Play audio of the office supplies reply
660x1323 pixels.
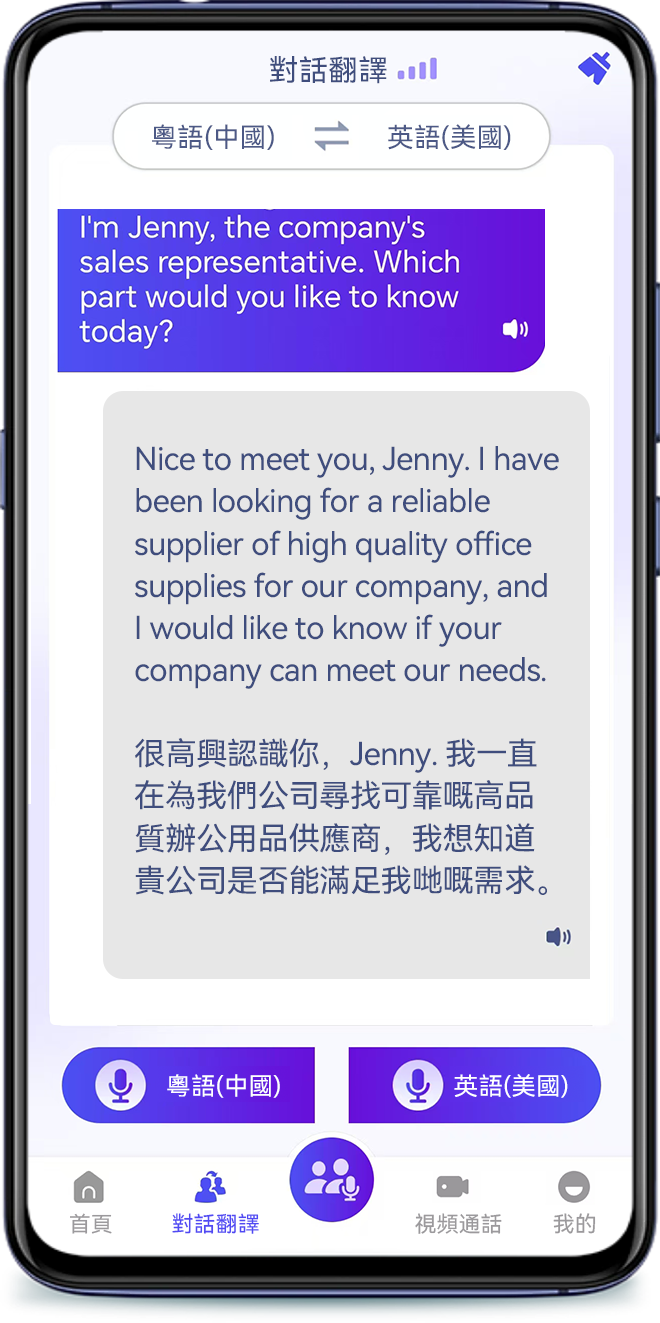click(x=558, y=937)
